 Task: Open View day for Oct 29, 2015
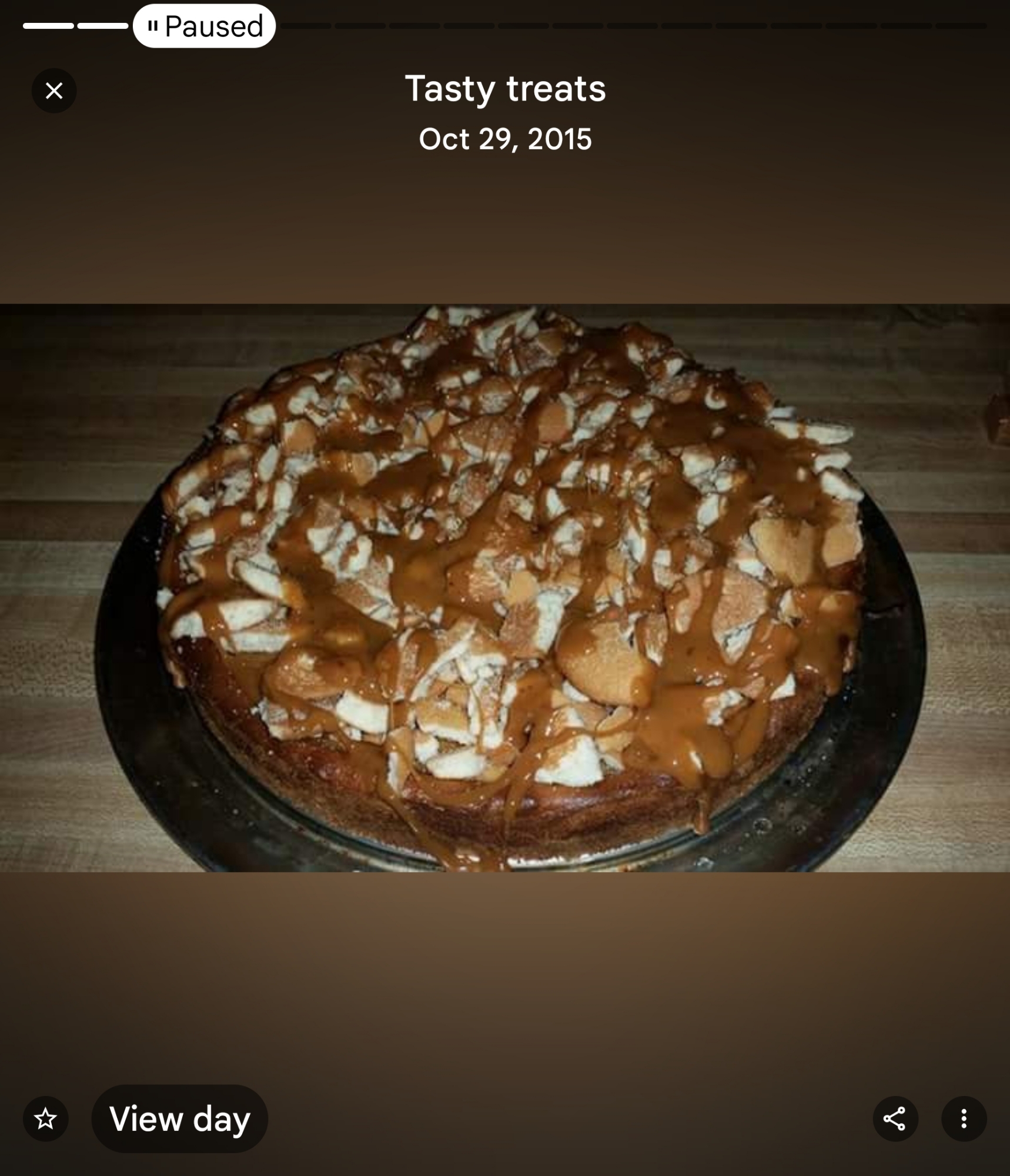coord(179,1118)
